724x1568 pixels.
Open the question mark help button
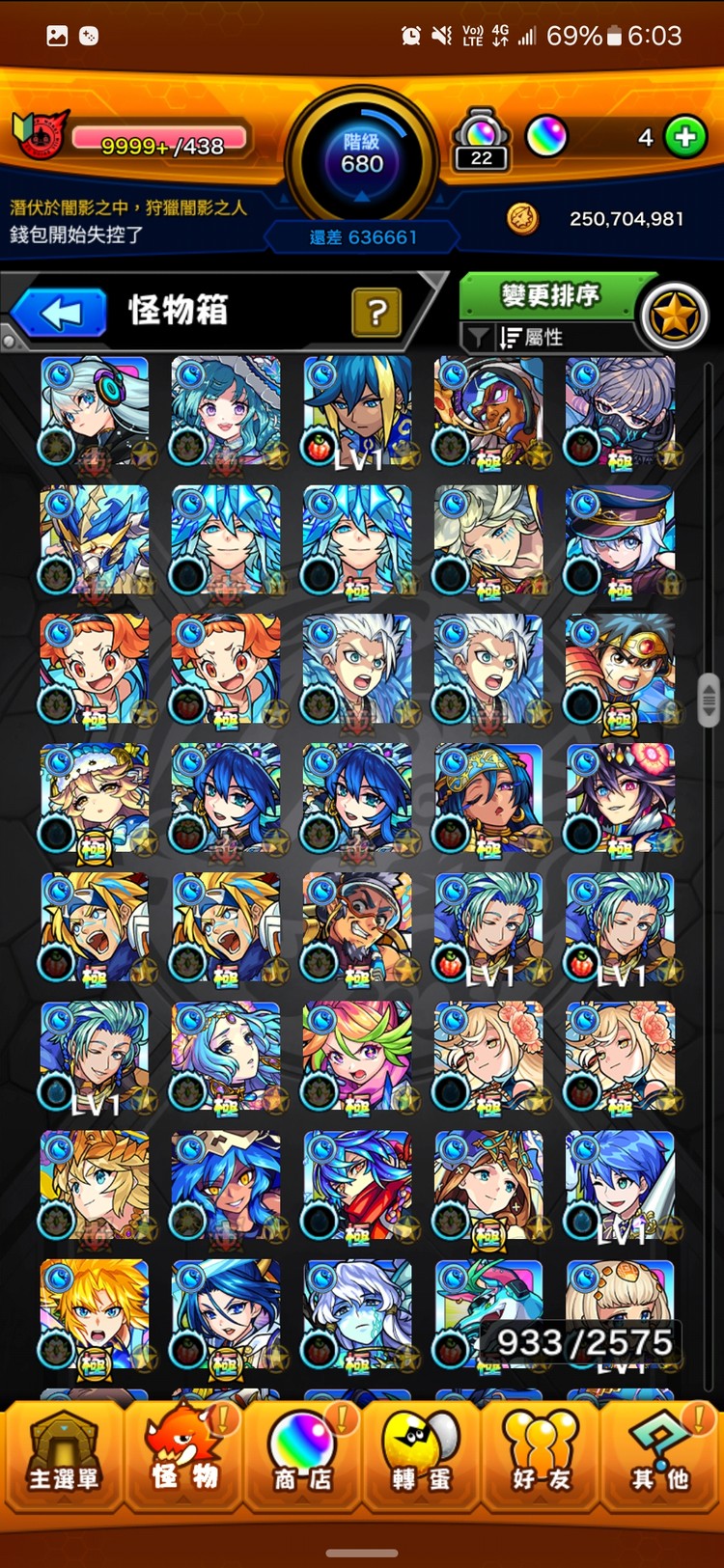tap(376, 313)
